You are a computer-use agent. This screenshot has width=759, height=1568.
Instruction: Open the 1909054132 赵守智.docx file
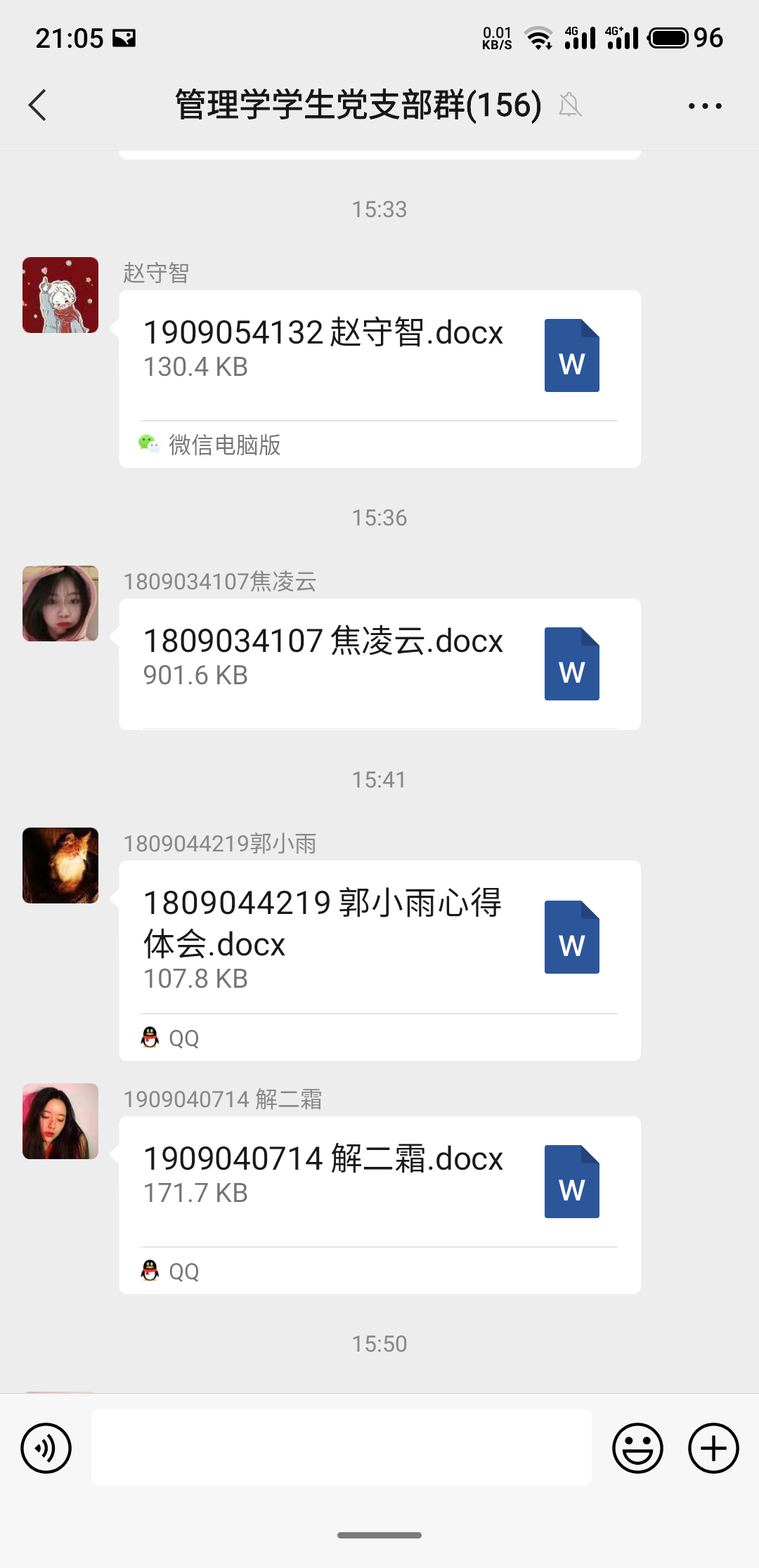(379, 355)
